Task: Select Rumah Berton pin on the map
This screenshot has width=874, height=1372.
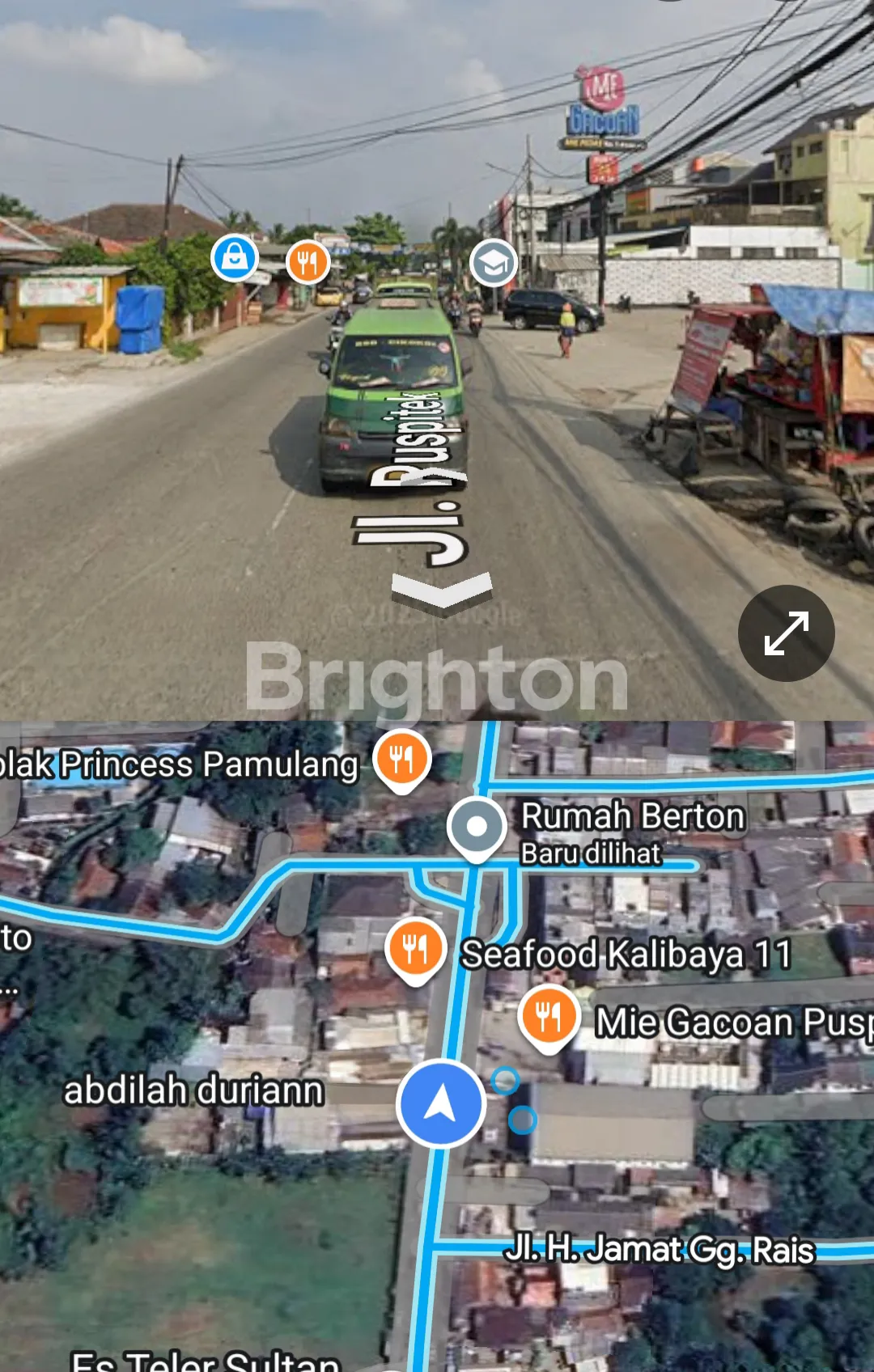Action: [477, 828]
